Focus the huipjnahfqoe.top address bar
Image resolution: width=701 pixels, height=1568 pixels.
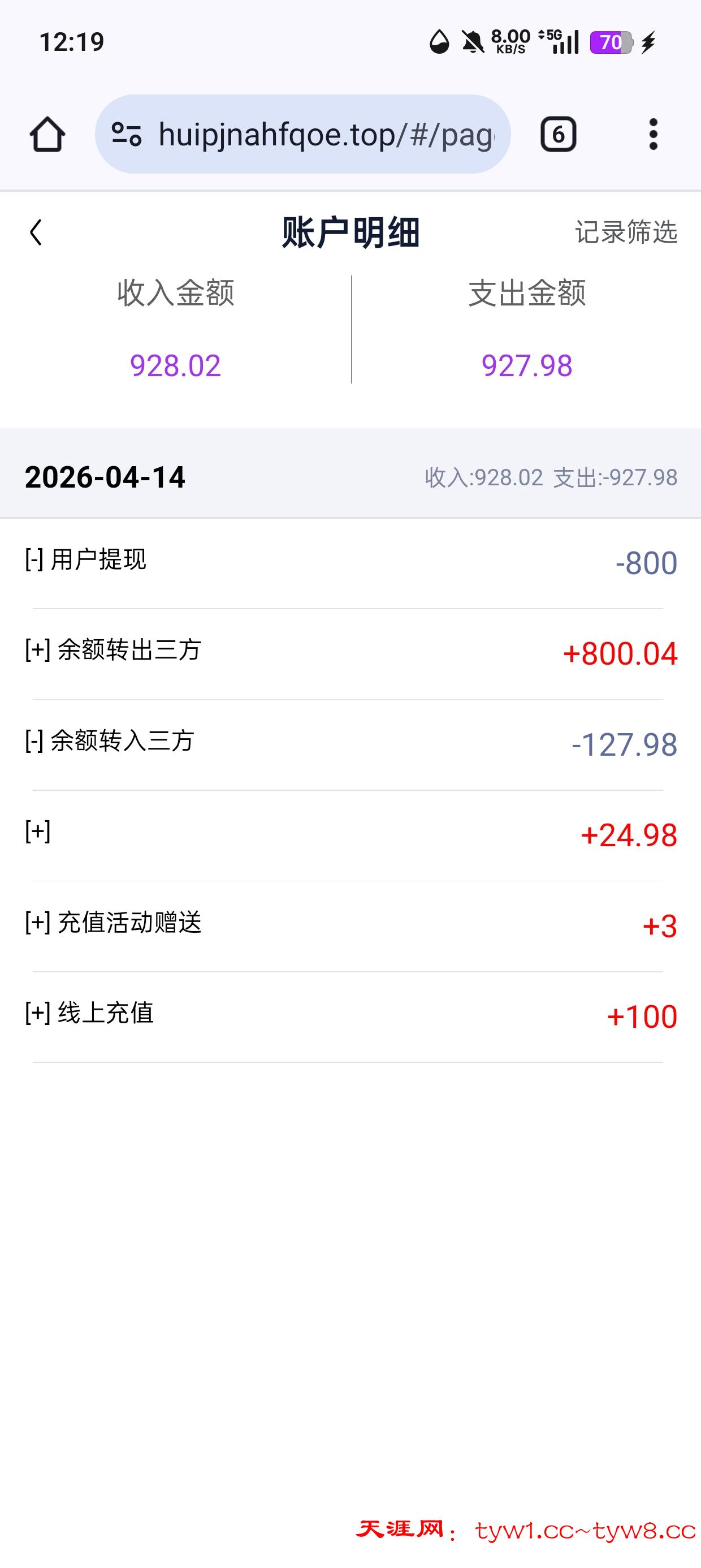326,134
